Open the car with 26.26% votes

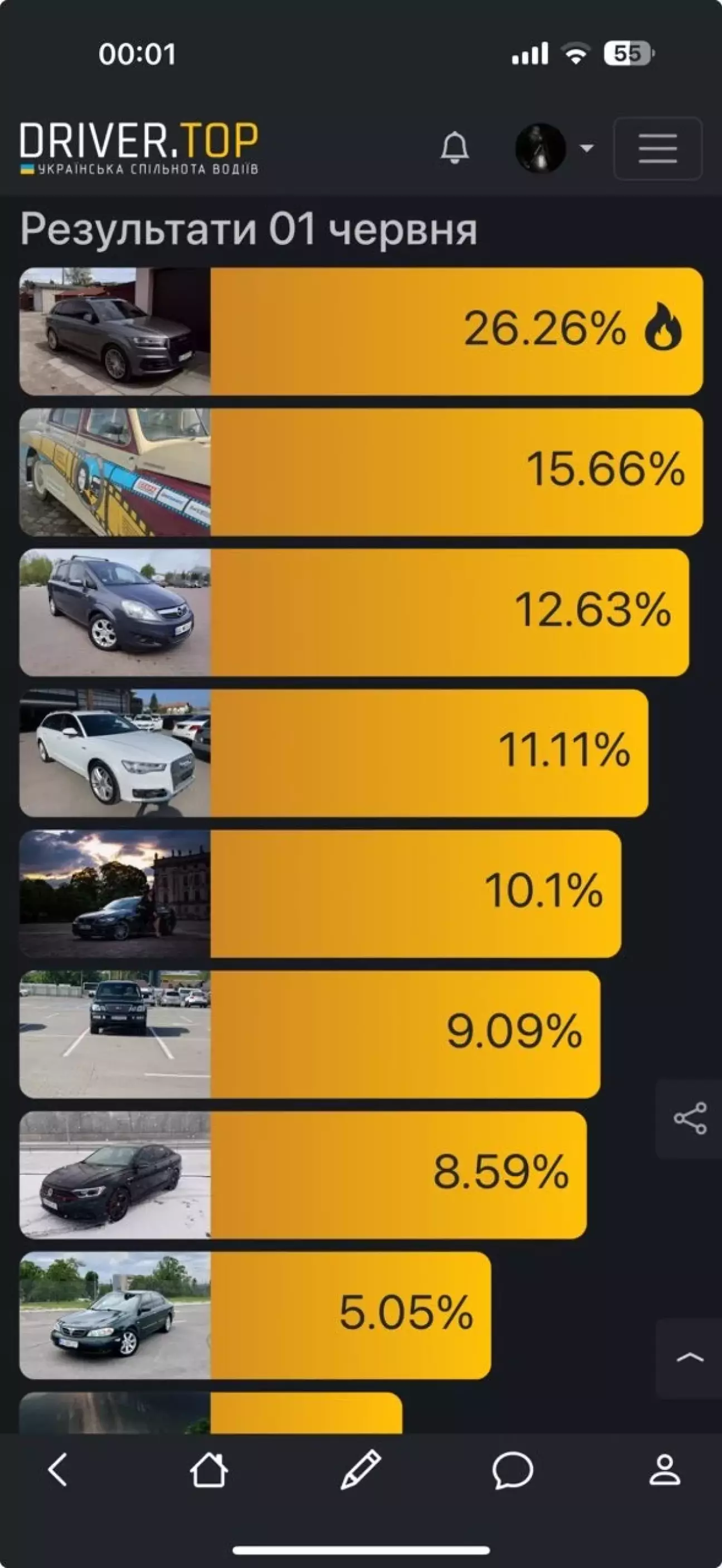coord(361,332)
